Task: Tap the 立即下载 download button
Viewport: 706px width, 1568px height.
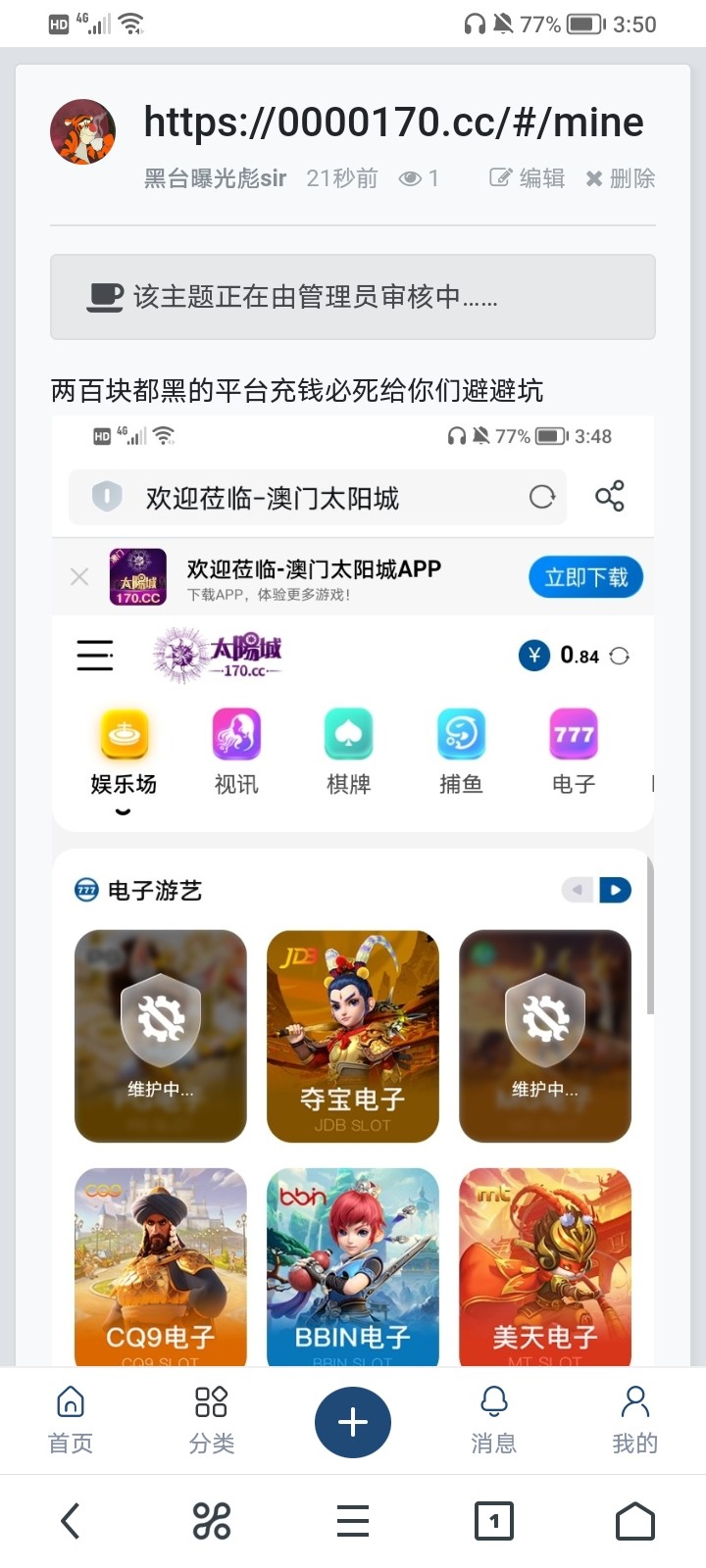Action: [x=585, y=577]
